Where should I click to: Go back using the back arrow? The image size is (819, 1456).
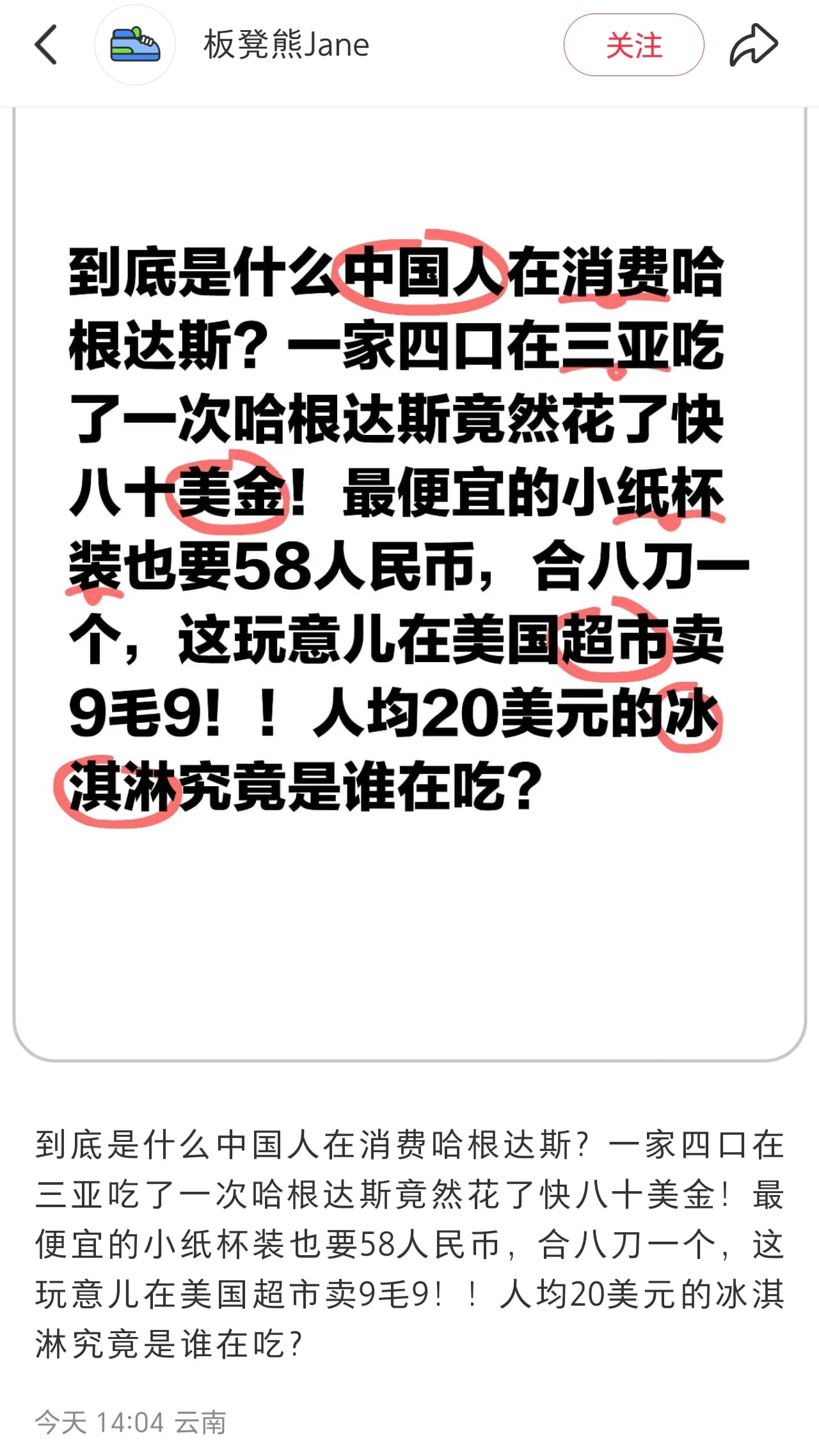coord(45,45)
